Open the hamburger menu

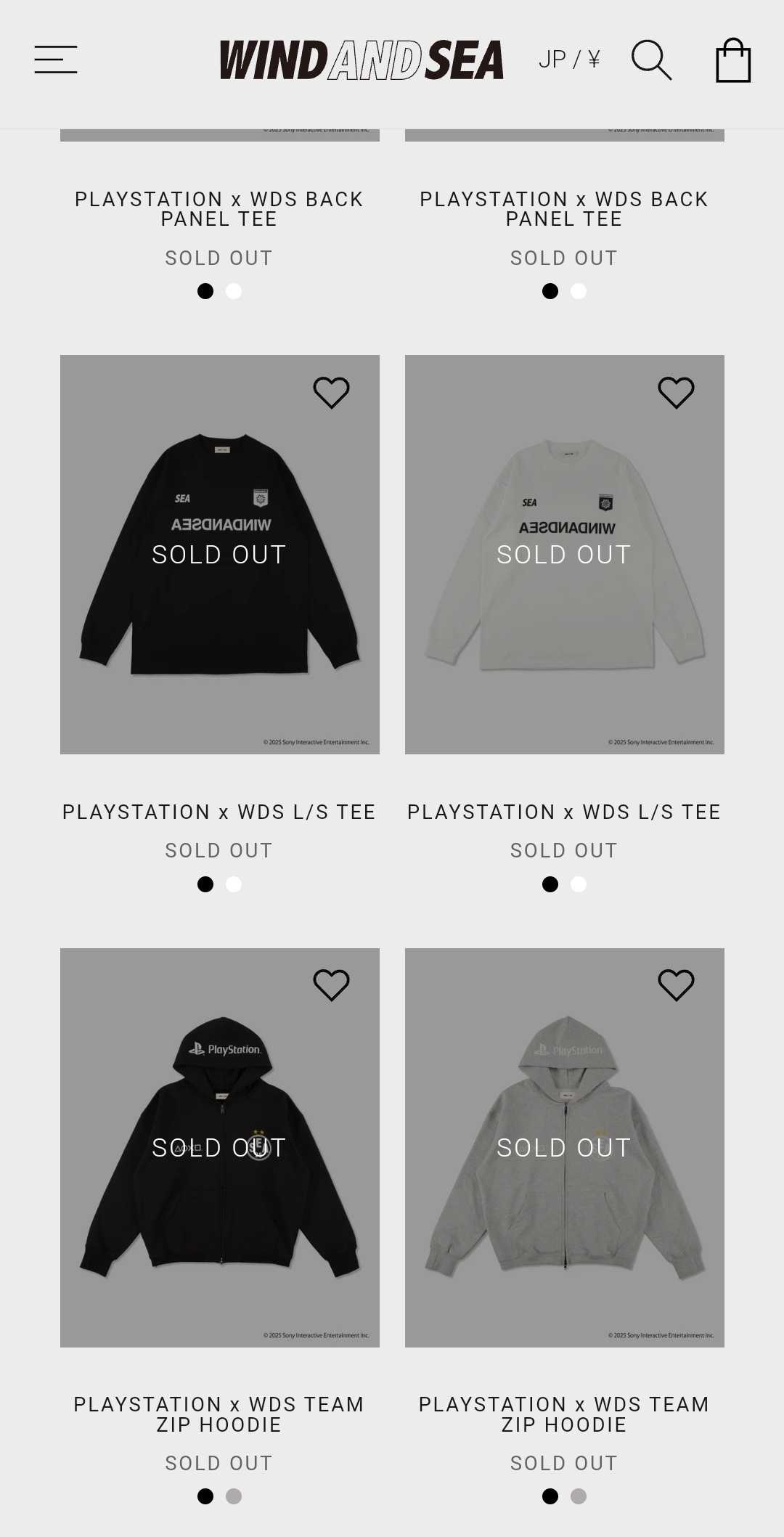56,60
